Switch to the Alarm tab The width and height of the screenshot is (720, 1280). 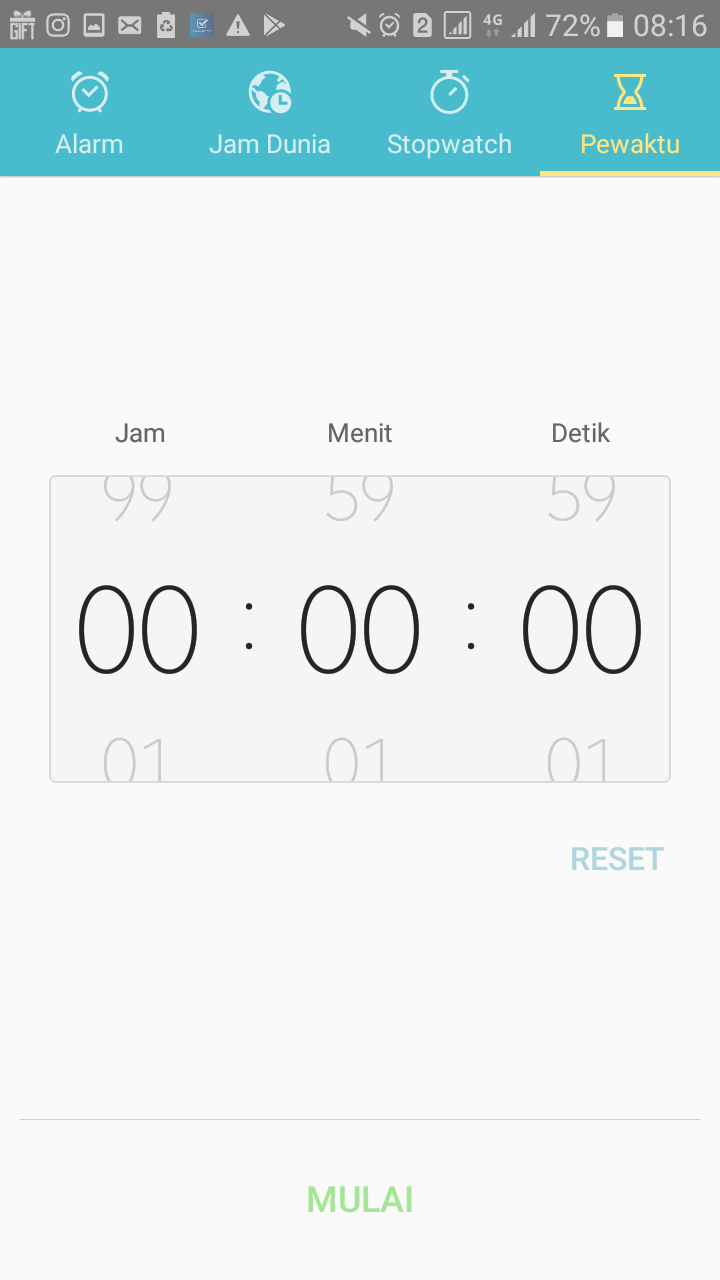(90, 114)
